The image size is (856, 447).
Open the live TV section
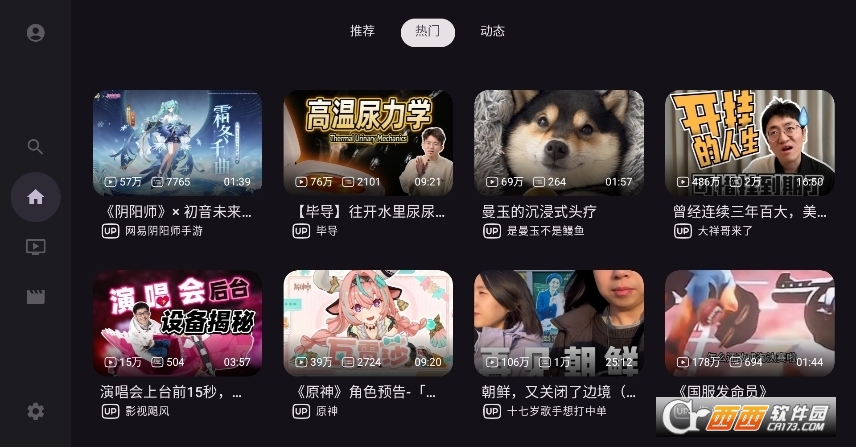[36, 247]
